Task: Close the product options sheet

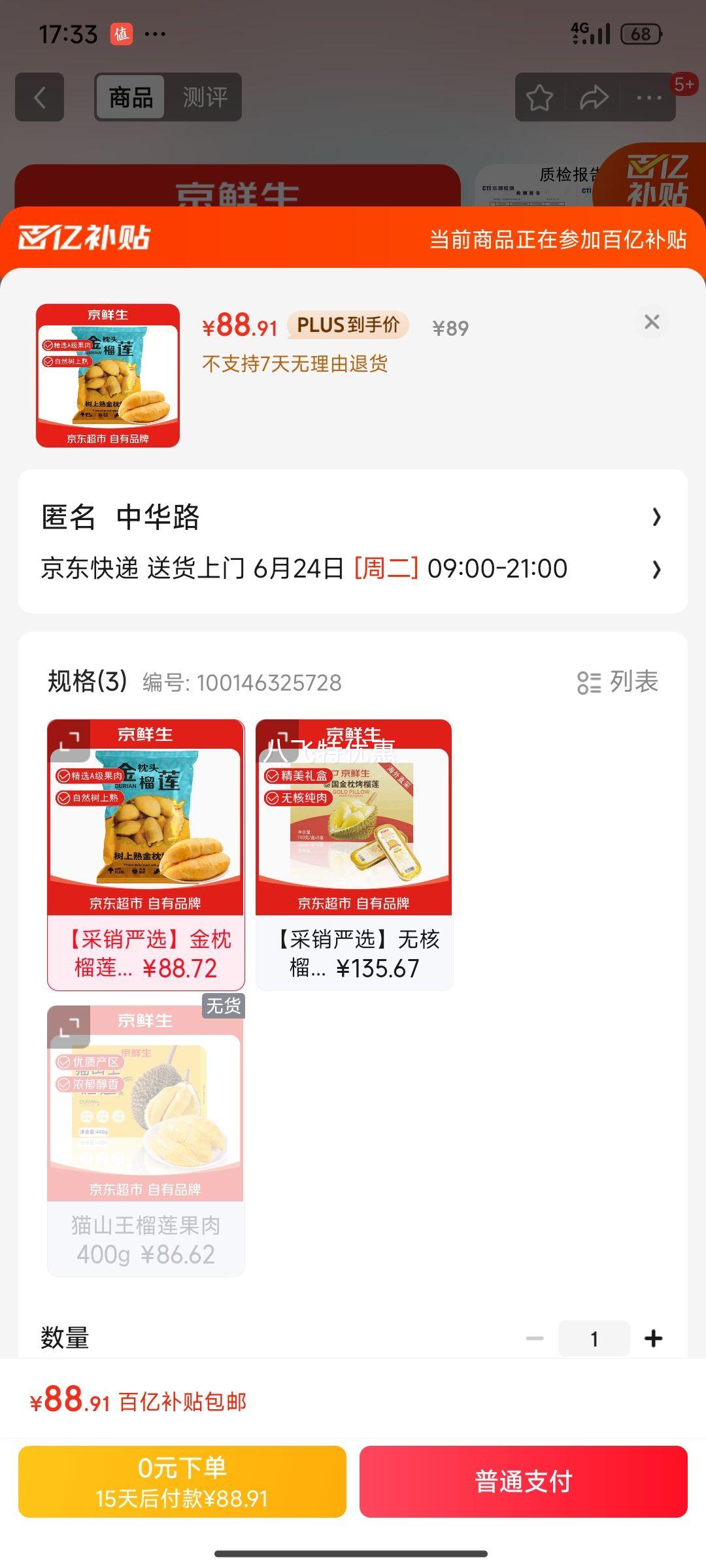Action: tap(652, 322)
